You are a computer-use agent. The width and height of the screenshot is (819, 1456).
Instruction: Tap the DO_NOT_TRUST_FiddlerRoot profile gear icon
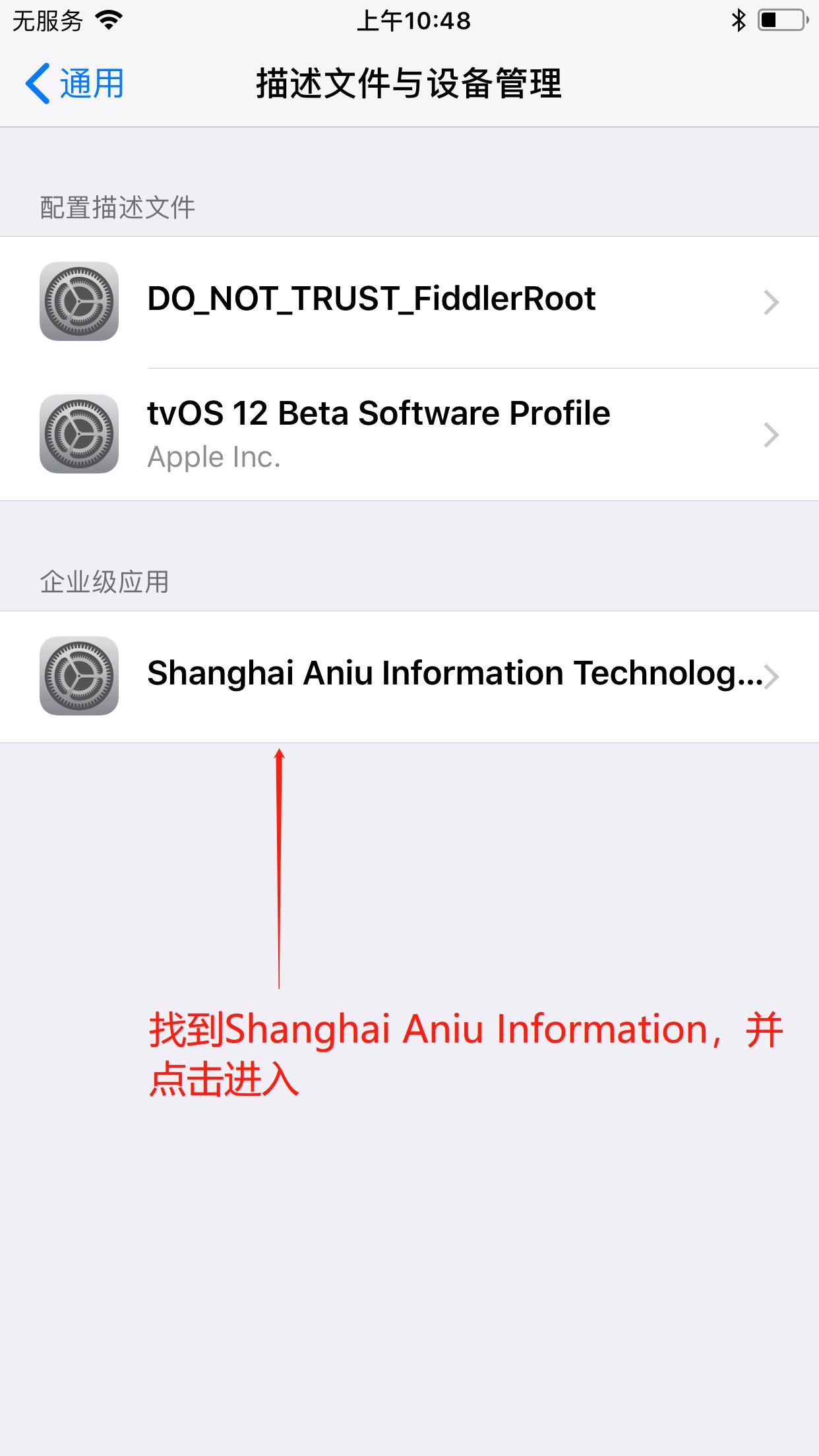coord(79,302)
